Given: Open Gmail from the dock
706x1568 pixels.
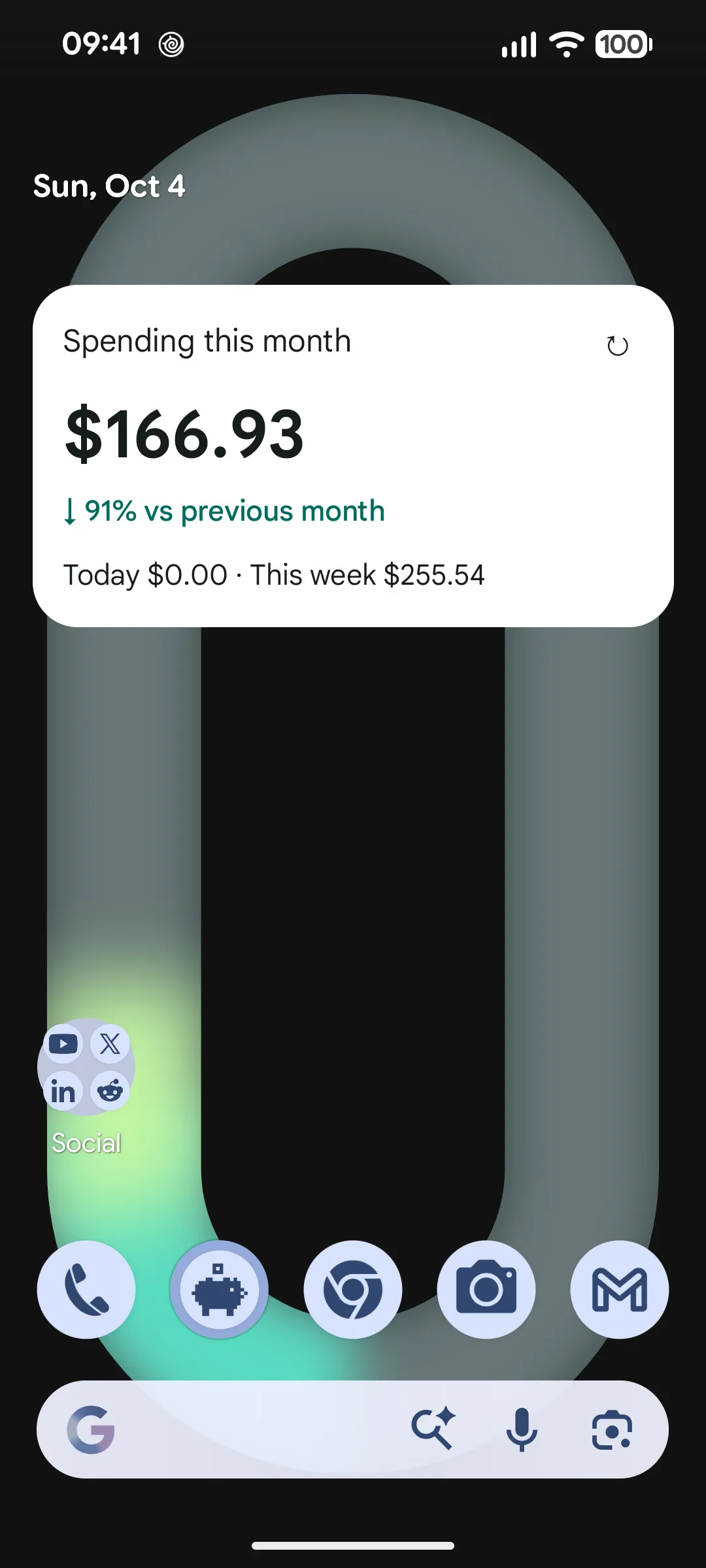Looking at the screenshot, I should pos(620,1290).
